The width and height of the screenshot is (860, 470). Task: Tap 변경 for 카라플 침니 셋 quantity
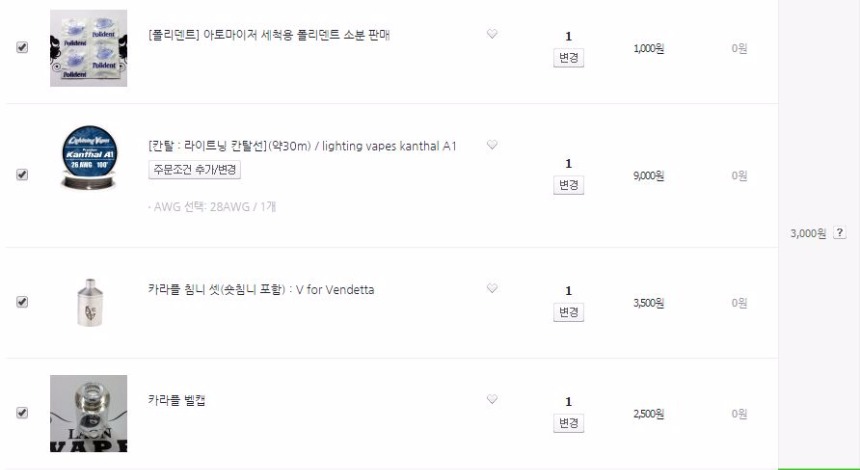[569, 313]
